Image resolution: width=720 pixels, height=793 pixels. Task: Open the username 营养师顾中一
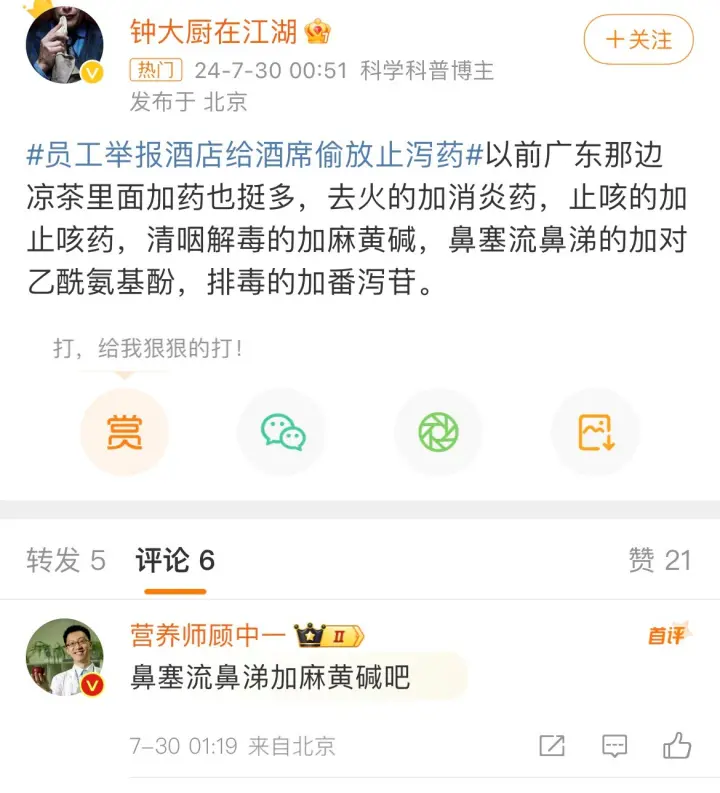(x=208, y=635)
